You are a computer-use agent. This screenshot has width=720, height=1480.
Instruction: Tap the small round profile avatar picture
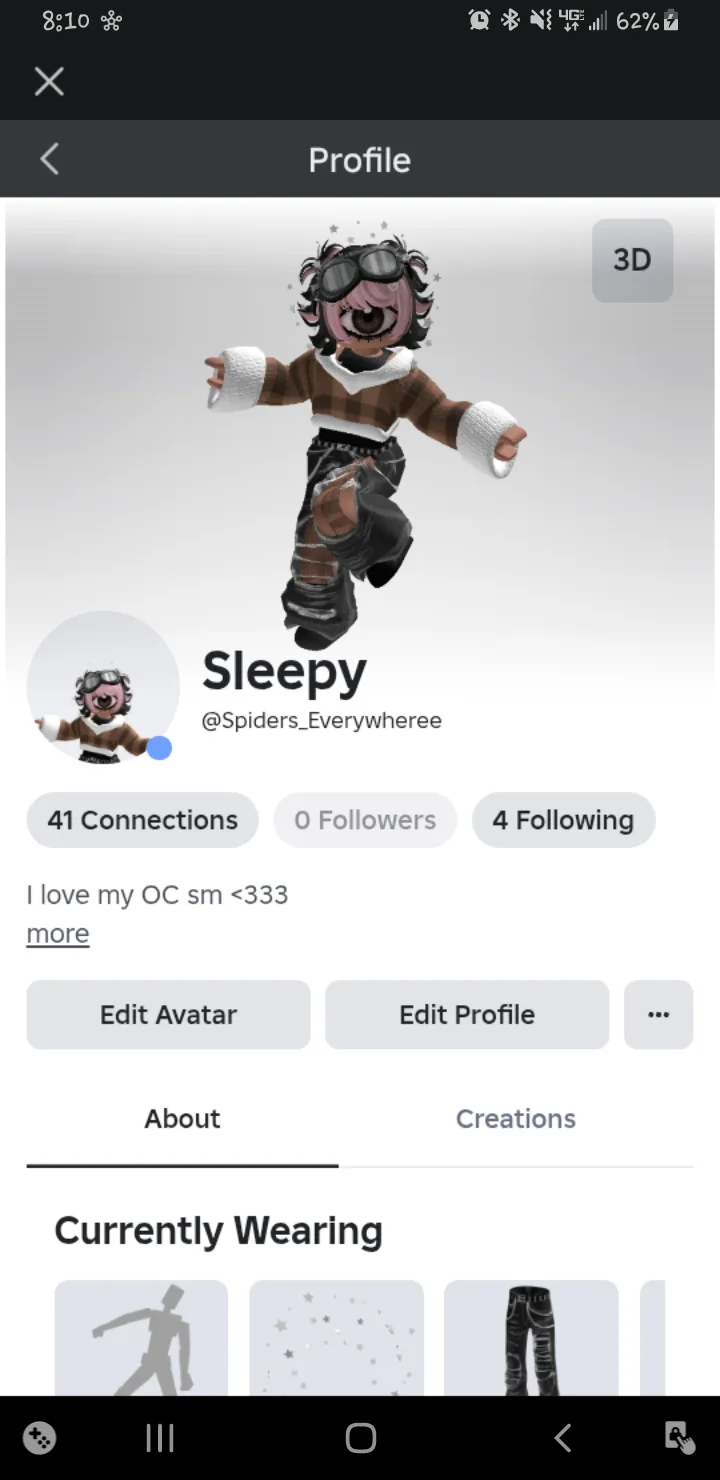[x=103, y=688]
